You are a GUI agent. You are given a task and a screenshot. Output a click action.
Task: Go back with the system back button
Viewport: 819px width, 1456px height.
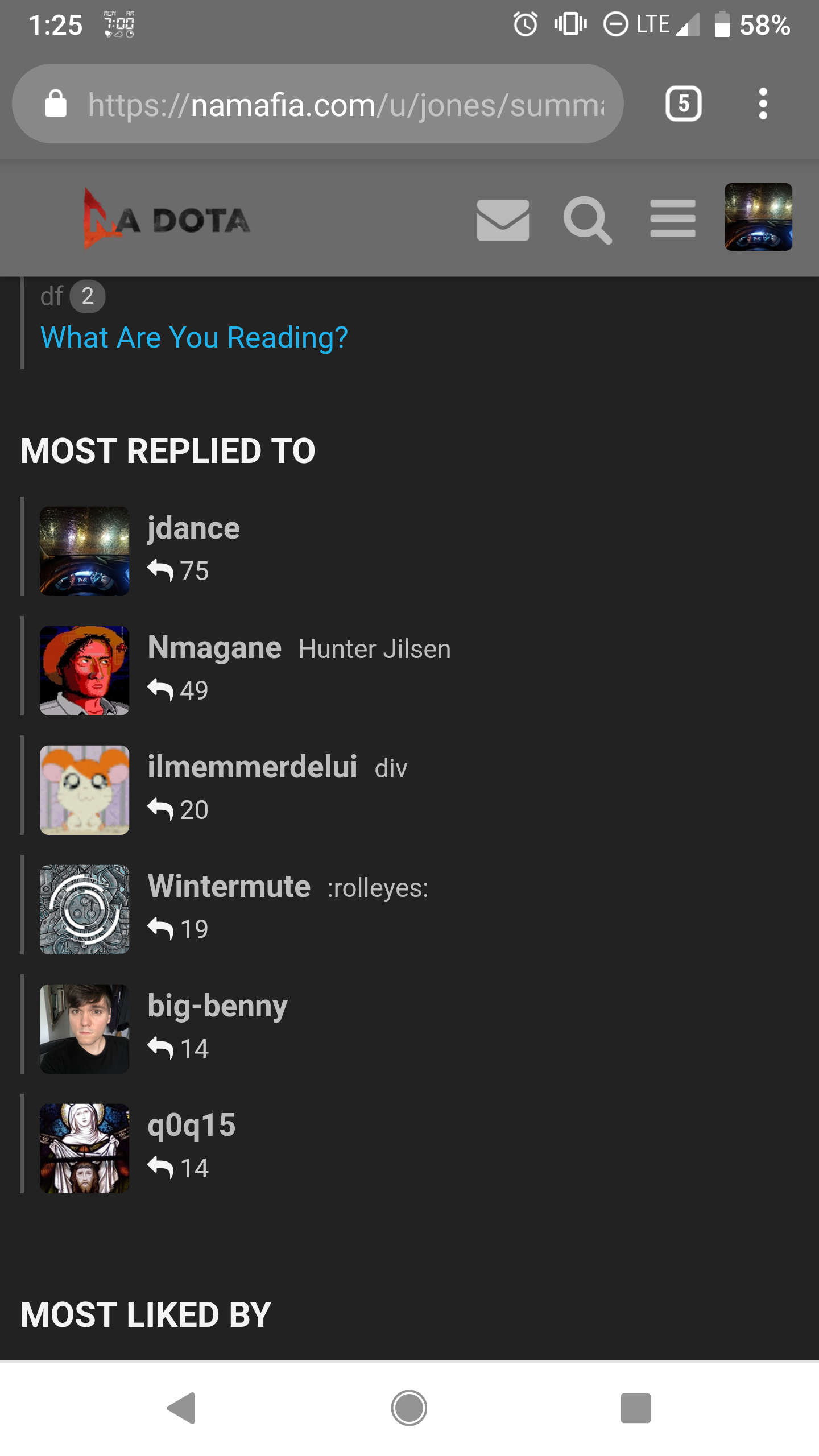click(182, 1408)
